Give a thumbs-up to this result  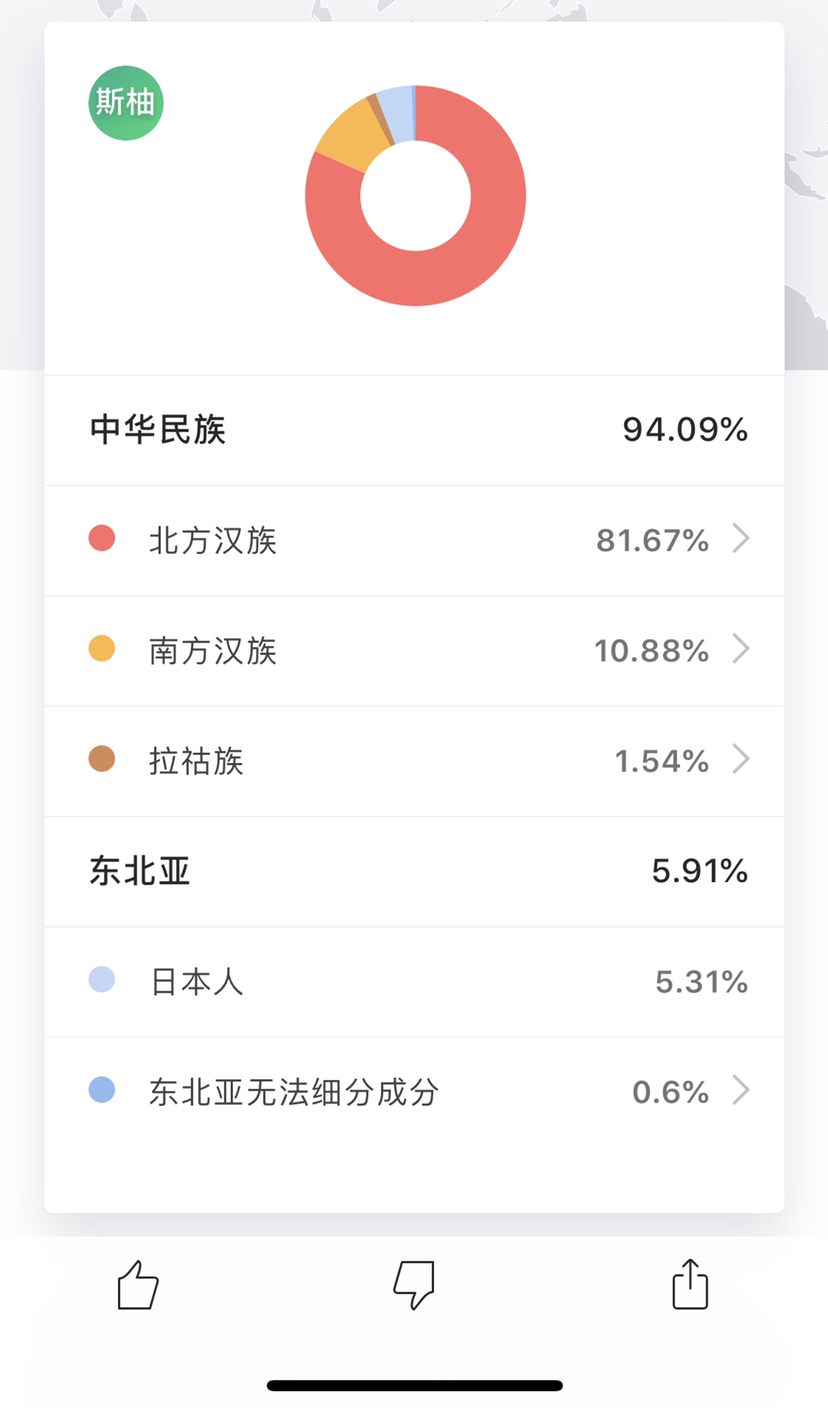coord(138,1284)
